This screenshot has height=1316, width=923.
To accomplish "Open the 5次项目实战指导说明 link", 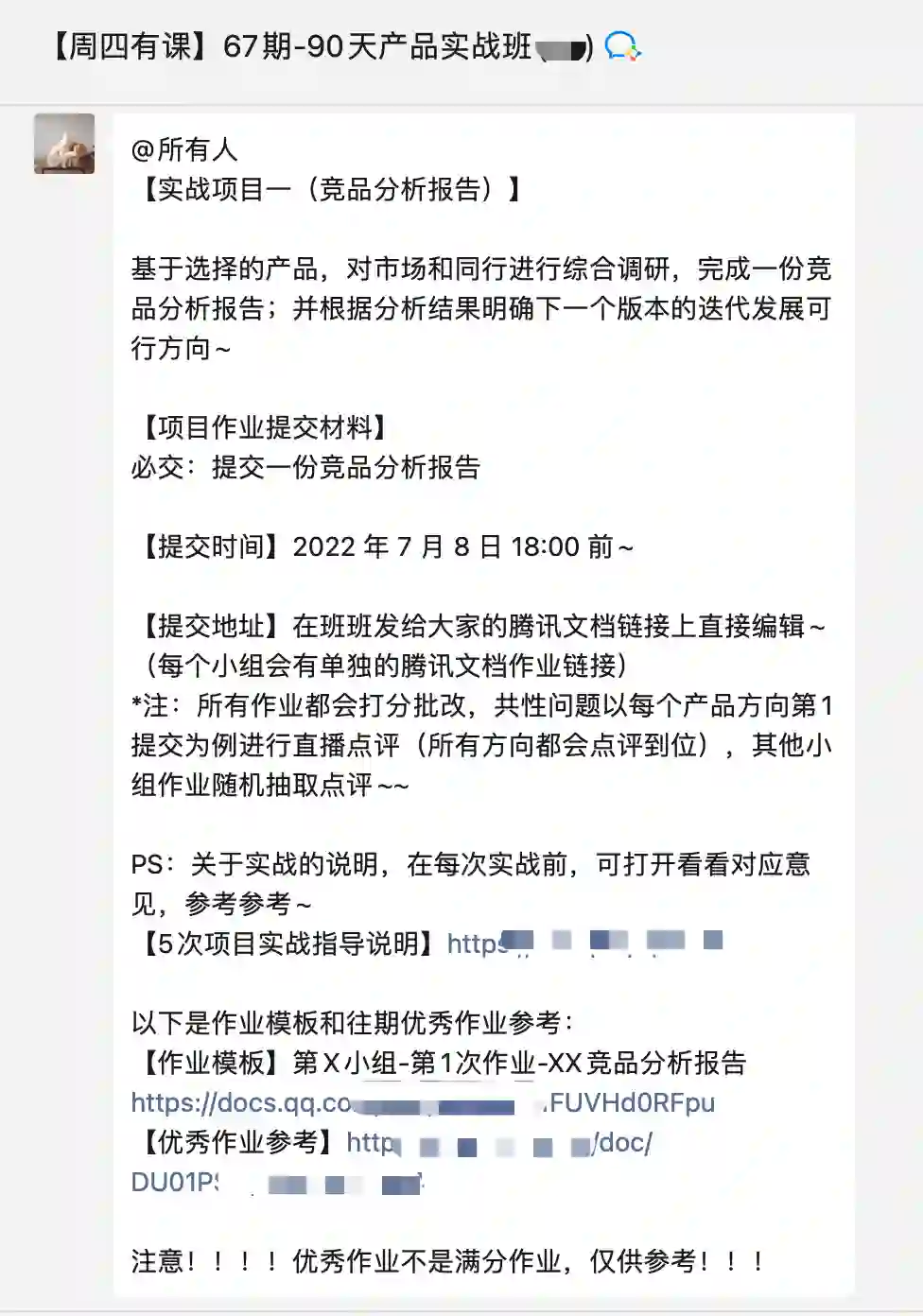I will pyautogui.click(x=583, y=943).
